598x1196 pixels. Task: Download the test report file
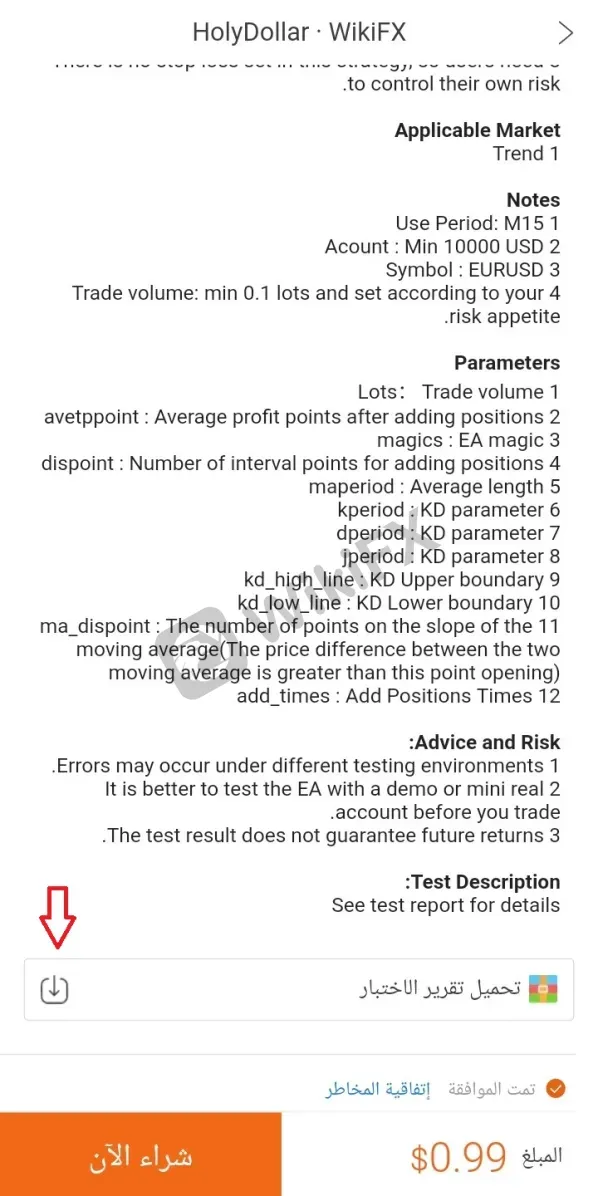pos(54,989)
